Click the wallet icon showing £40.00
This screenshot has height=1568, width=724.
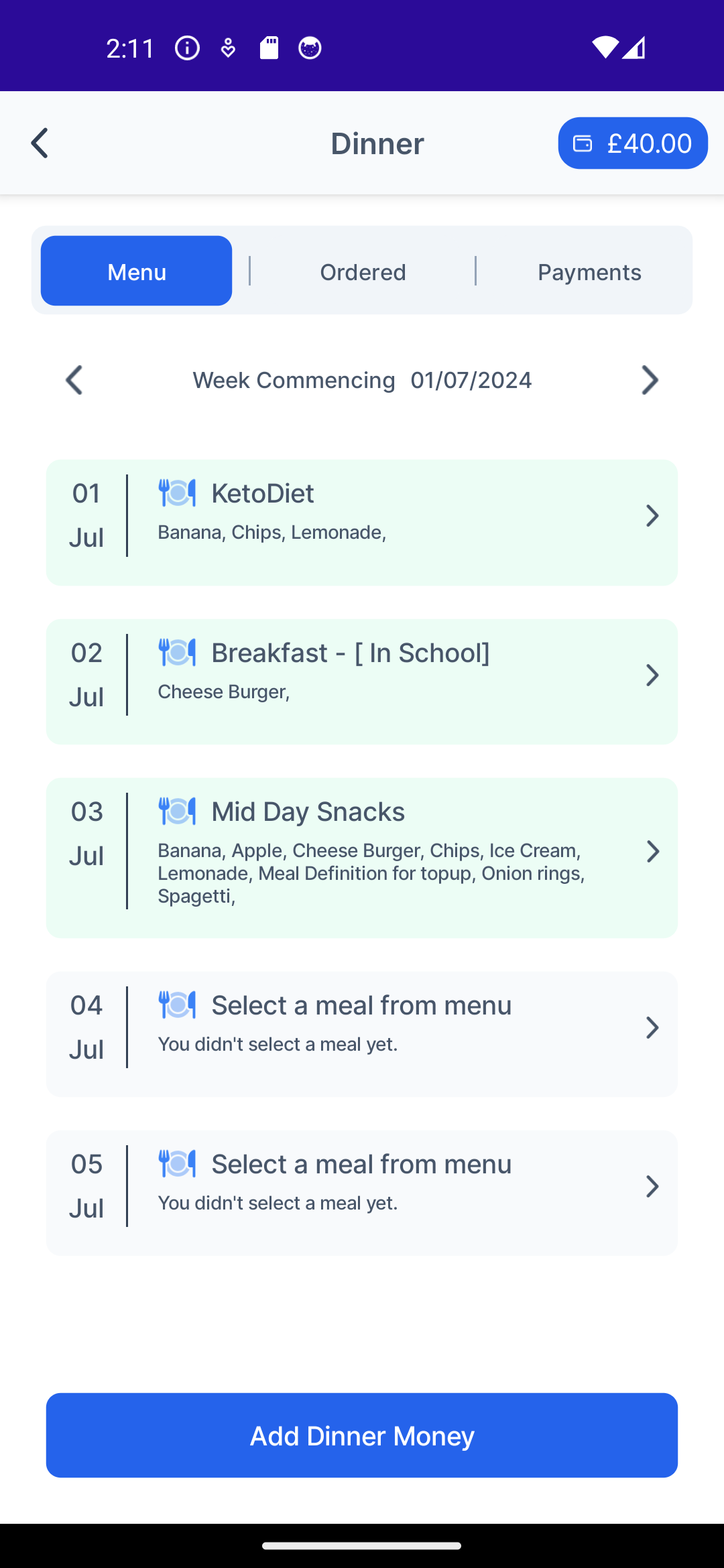point(583,142)
